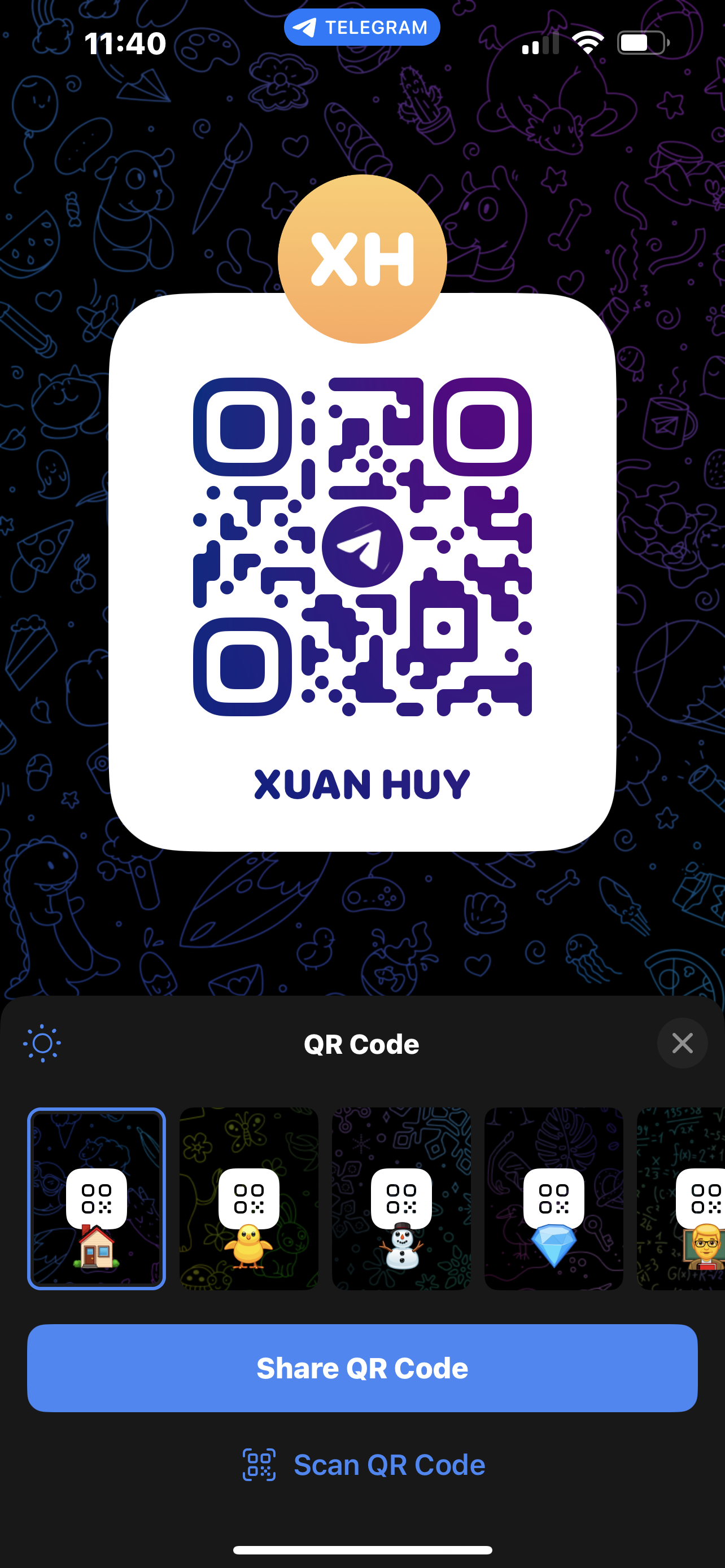
Task: Apply the diamond QR theme
Action: click(x=553, y=1198)
